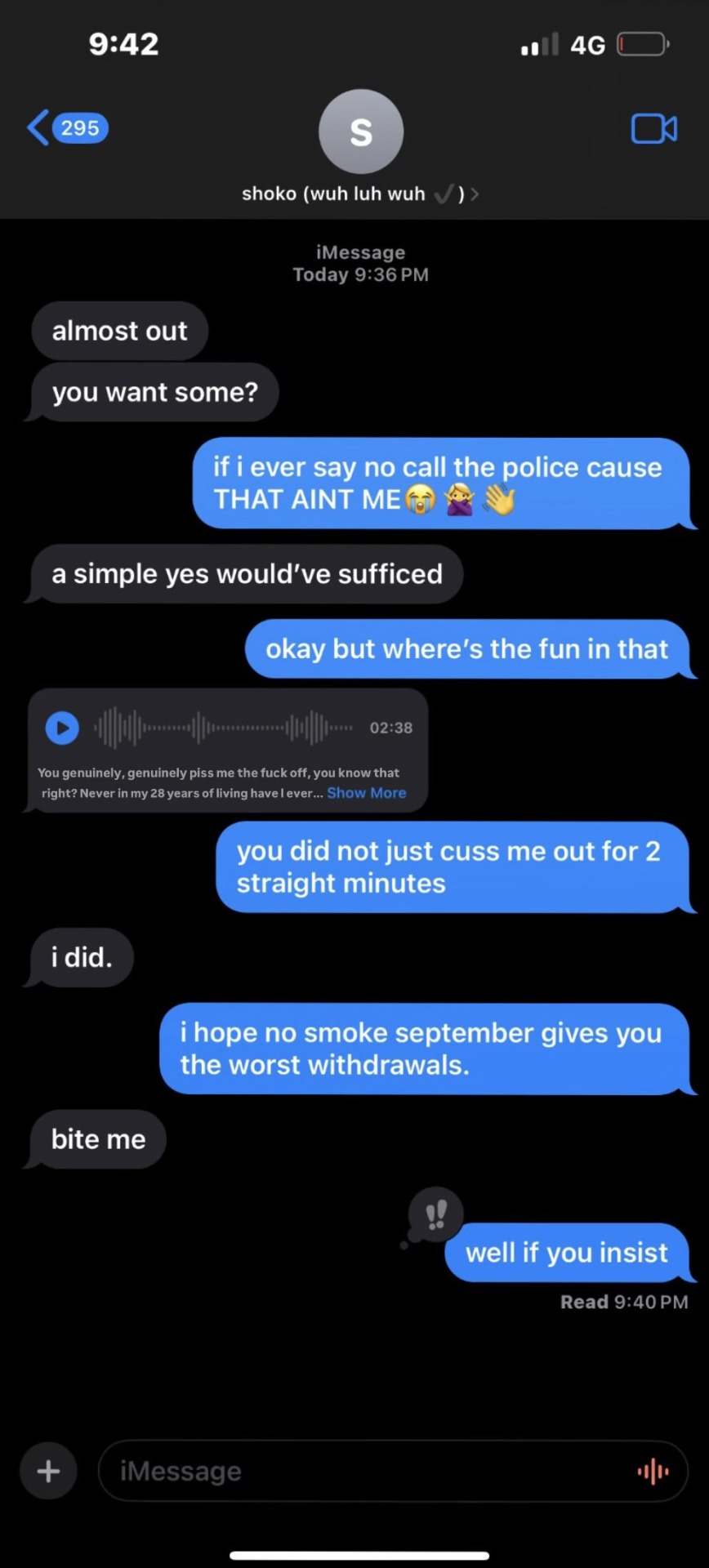The width and height of the screenshot is (709, 1568).
Task: Play the 02:38 voice message
Action: tap(62, 728)
